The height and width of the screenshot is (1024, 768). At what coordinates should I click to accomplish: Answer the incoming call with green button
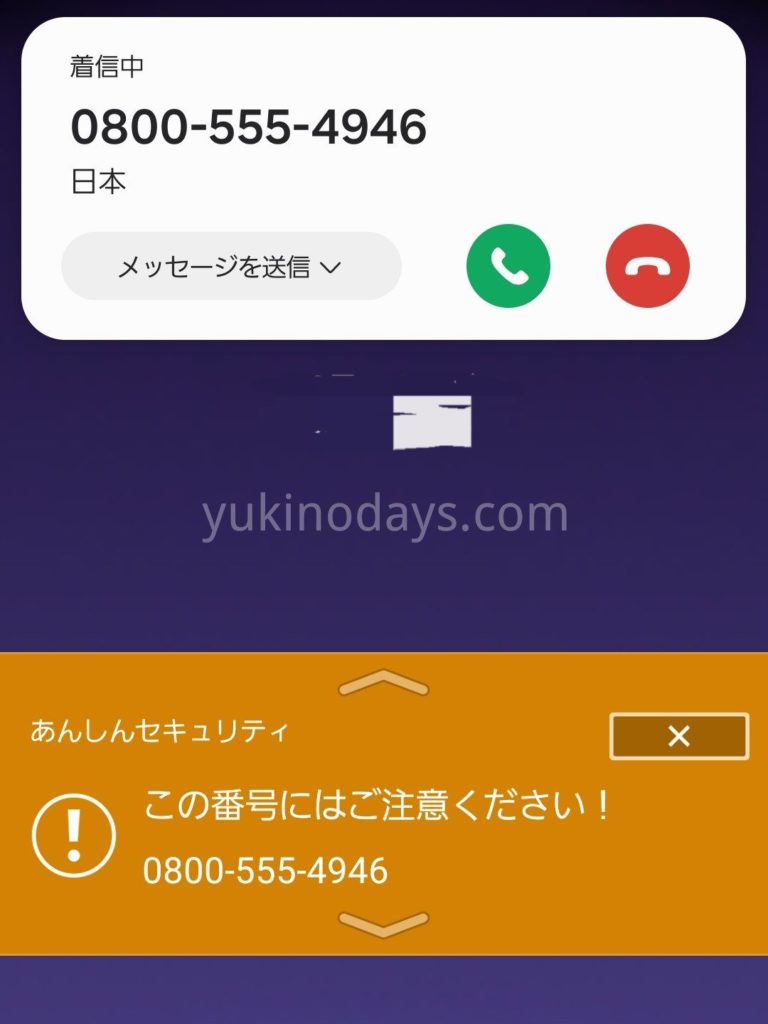coord(508,265)
